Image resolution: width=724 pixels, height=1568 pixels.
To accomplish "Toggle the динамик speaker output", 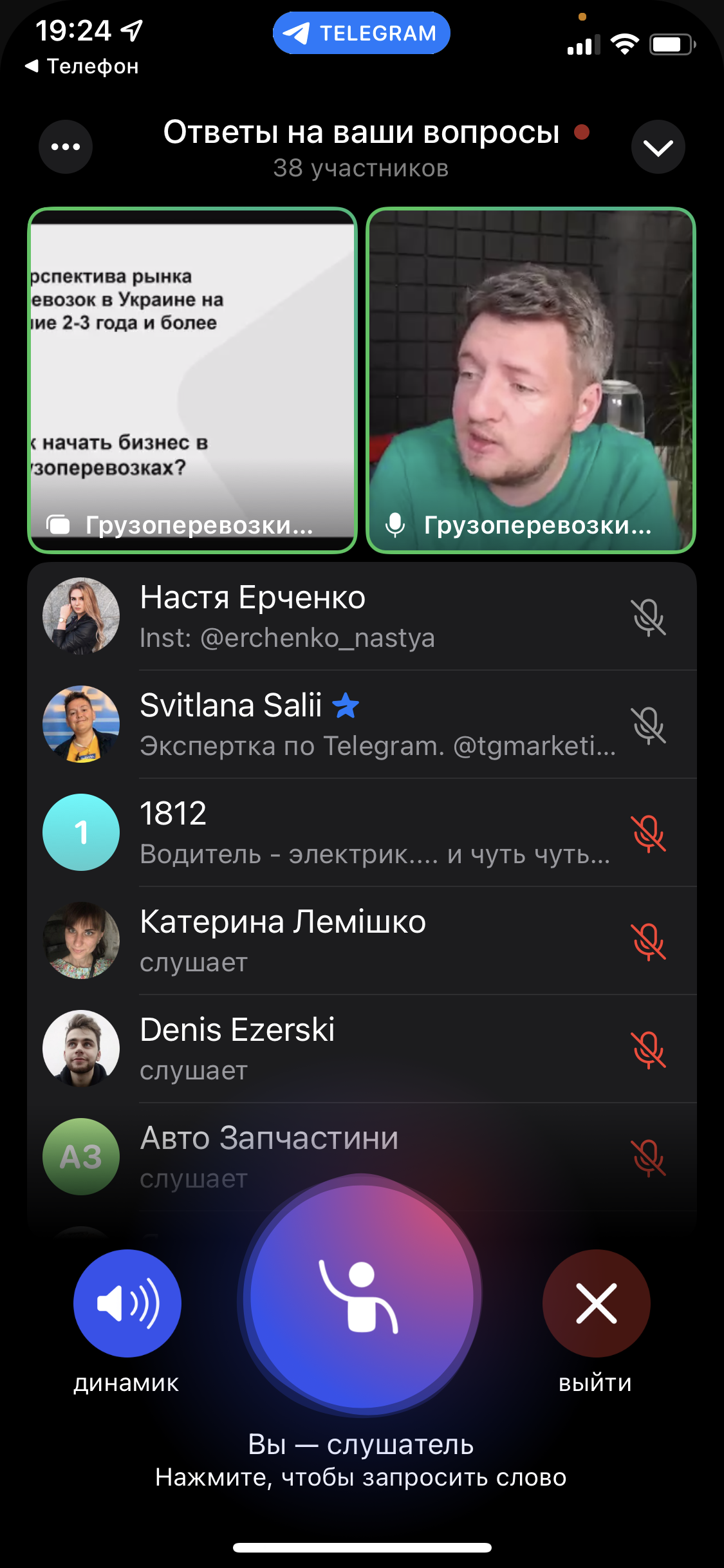I will click(127, 1303).
